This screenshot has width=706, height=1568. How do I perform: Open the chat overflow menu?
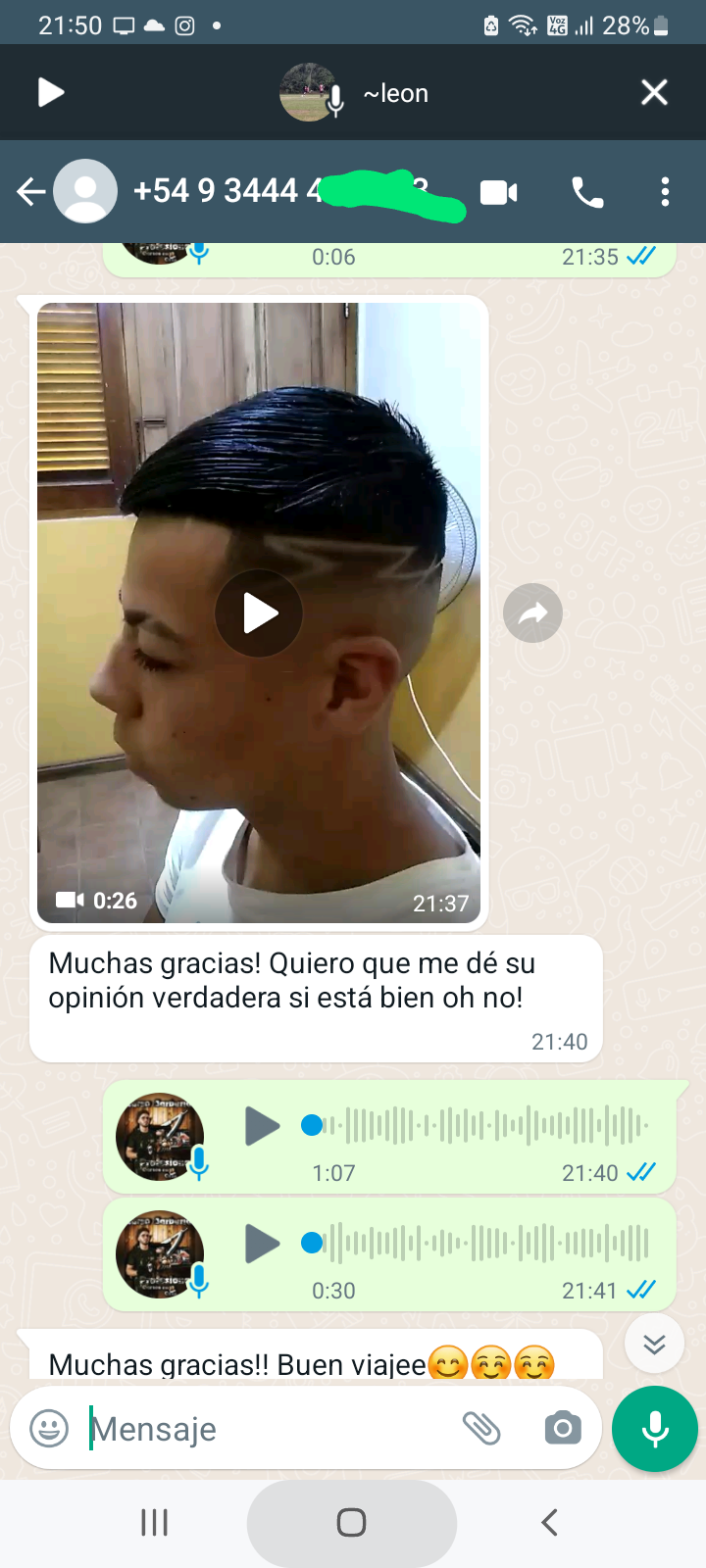point(665,192)
